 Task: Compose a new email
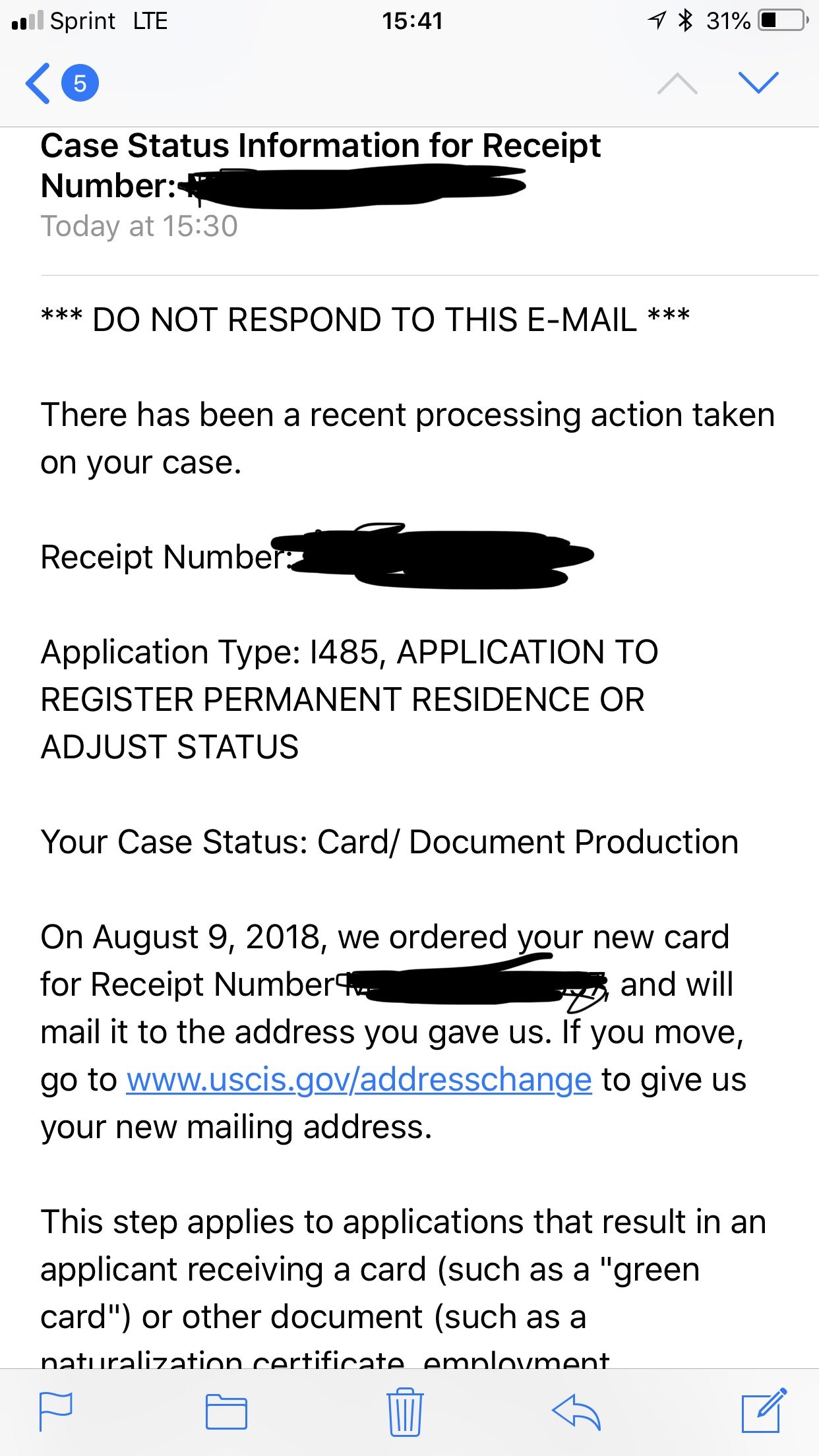tap(764, 1410)
